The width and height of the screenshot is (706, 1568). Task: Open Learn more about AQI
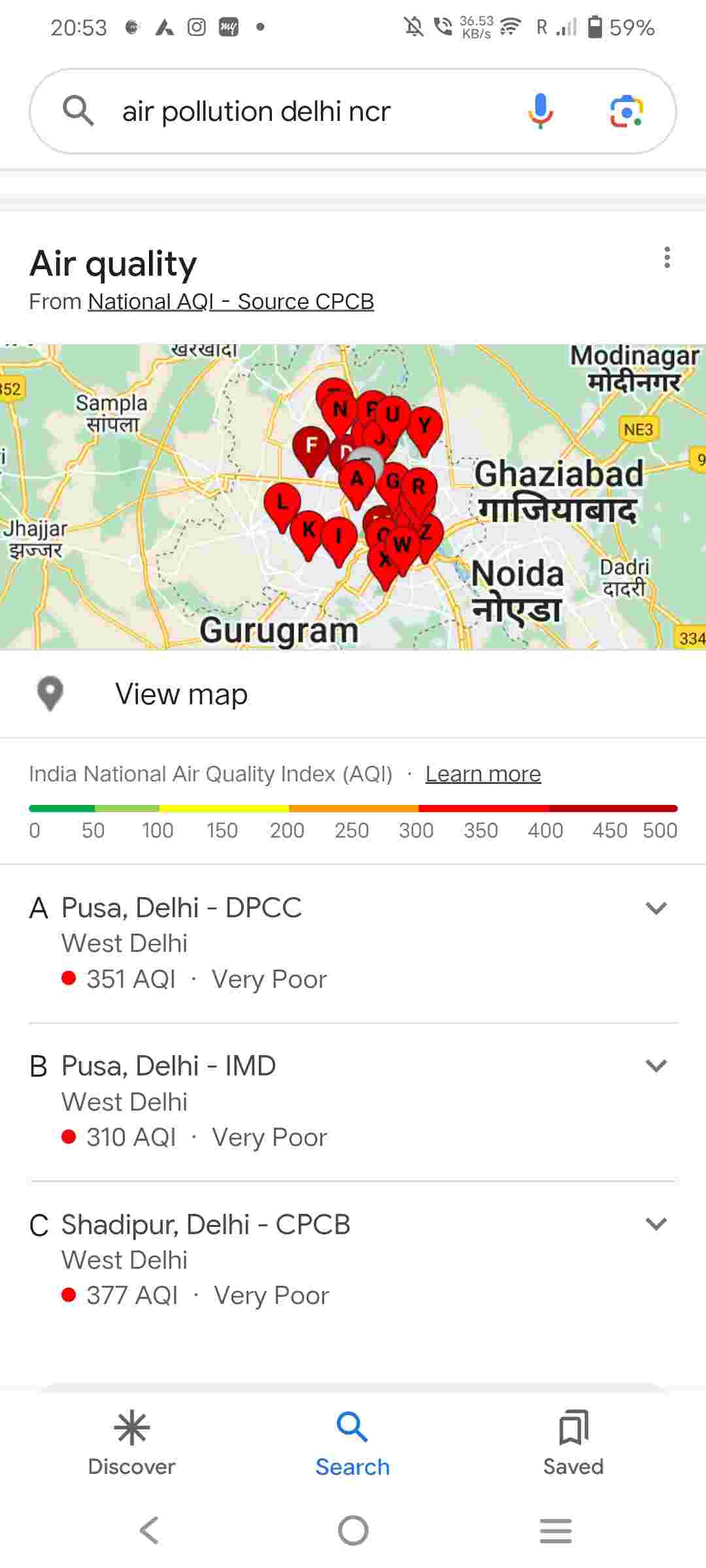coord(483,774)
